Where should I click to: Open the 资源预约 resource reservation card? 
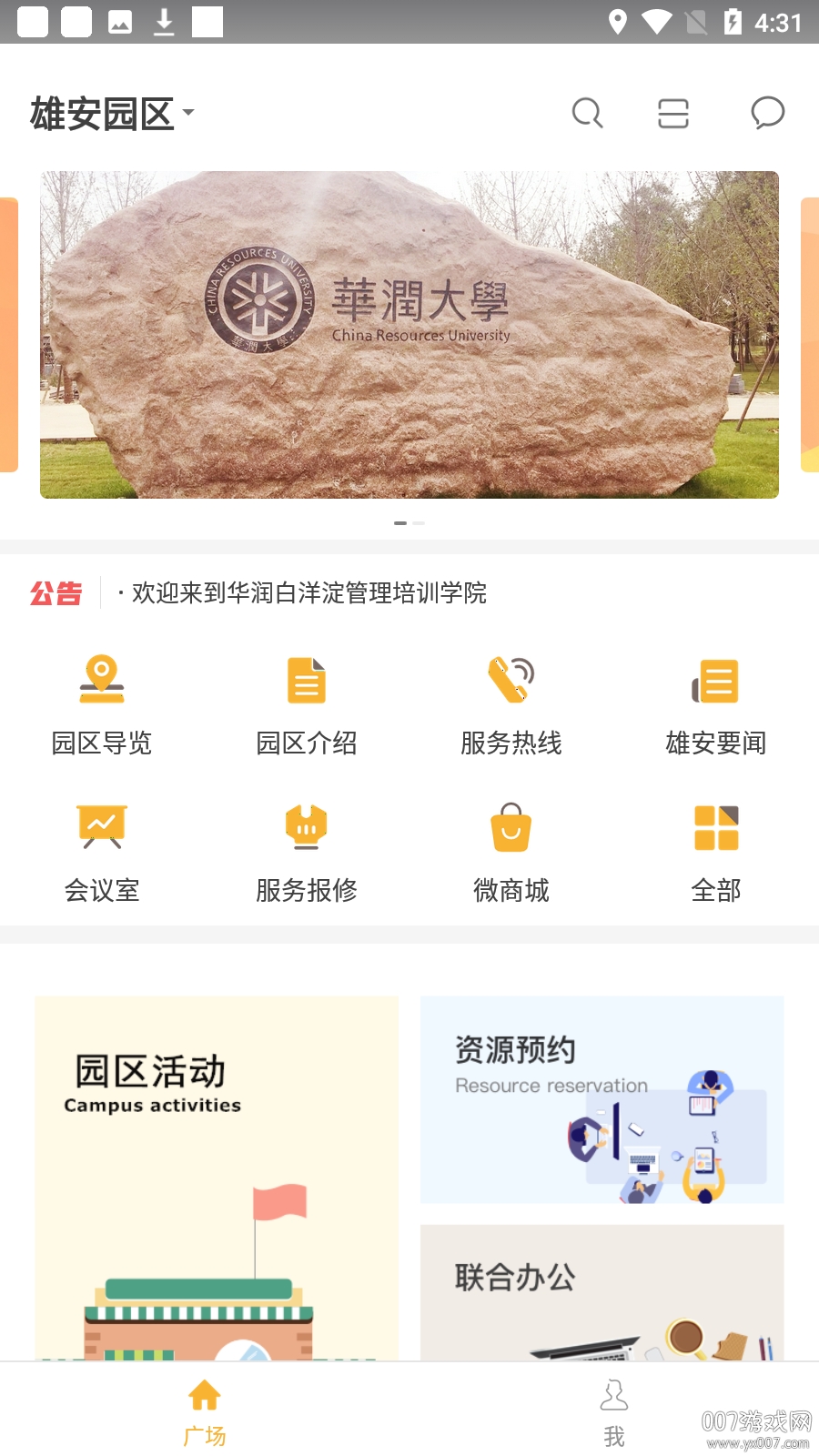[602, 1099]
